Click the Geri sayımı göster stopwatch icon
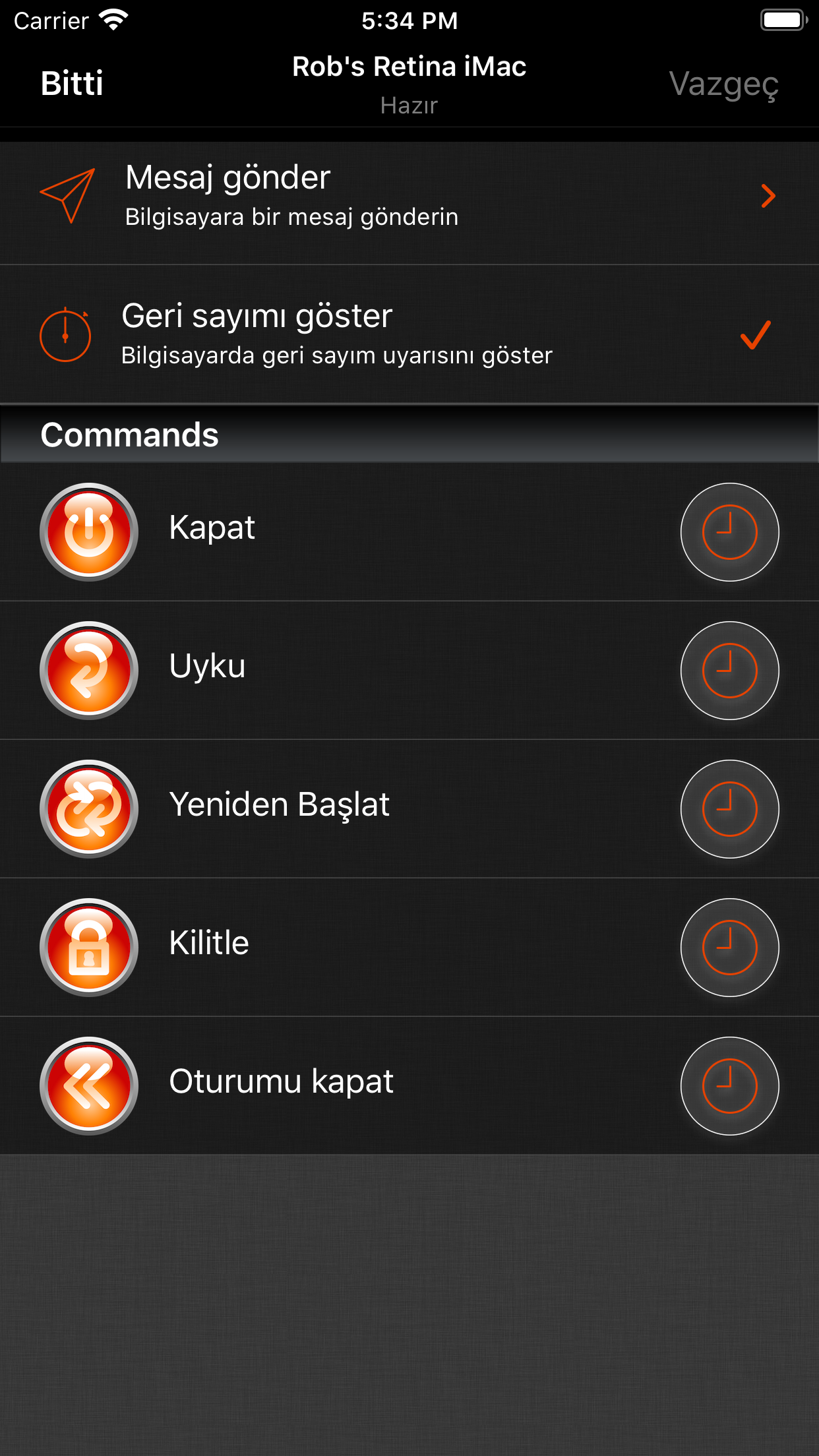This screenshot has height=1456, width=819. click(x=65, y=335)
